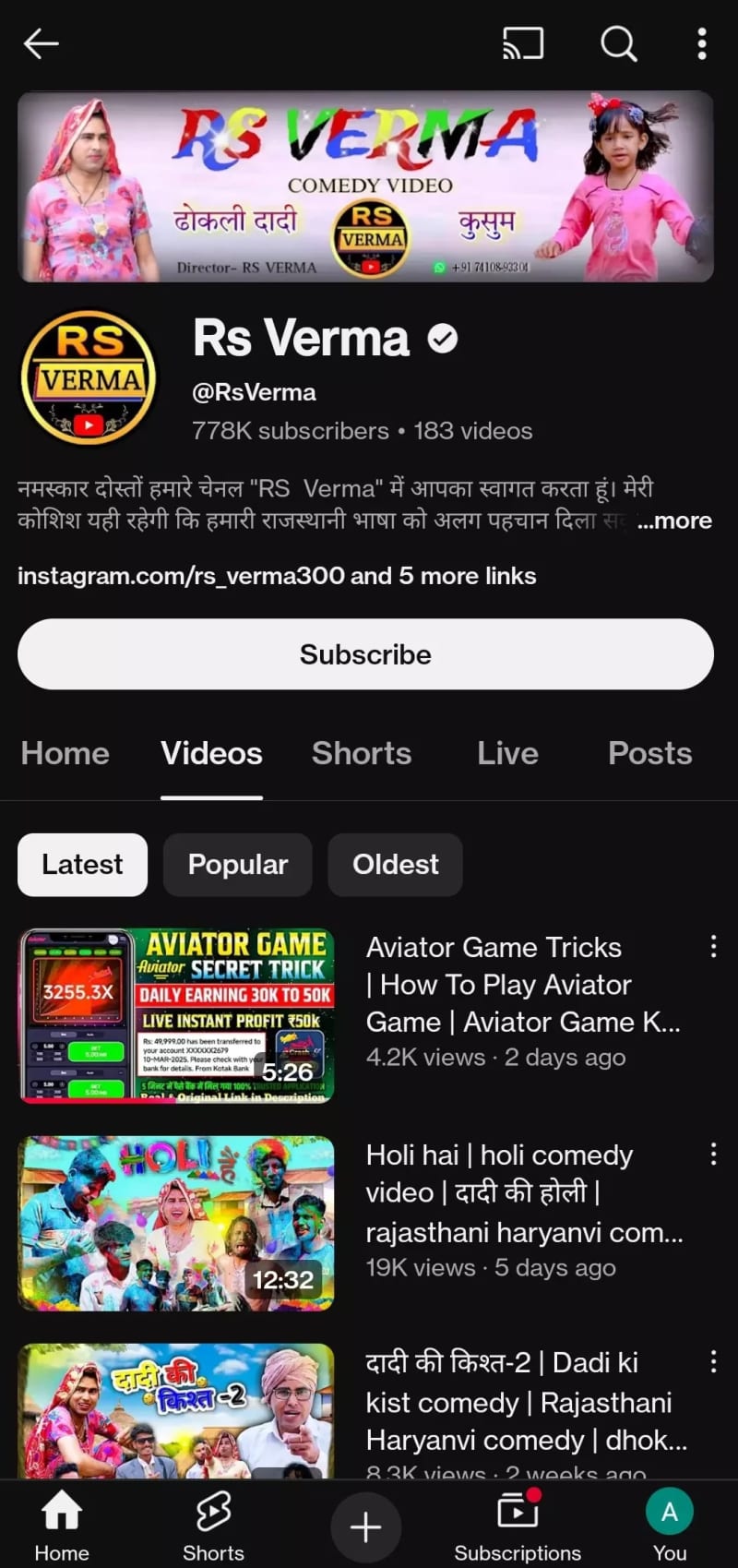Expand the channel description with ...more
This screenshot has height=1568, width=738.
tap(674, 521)
